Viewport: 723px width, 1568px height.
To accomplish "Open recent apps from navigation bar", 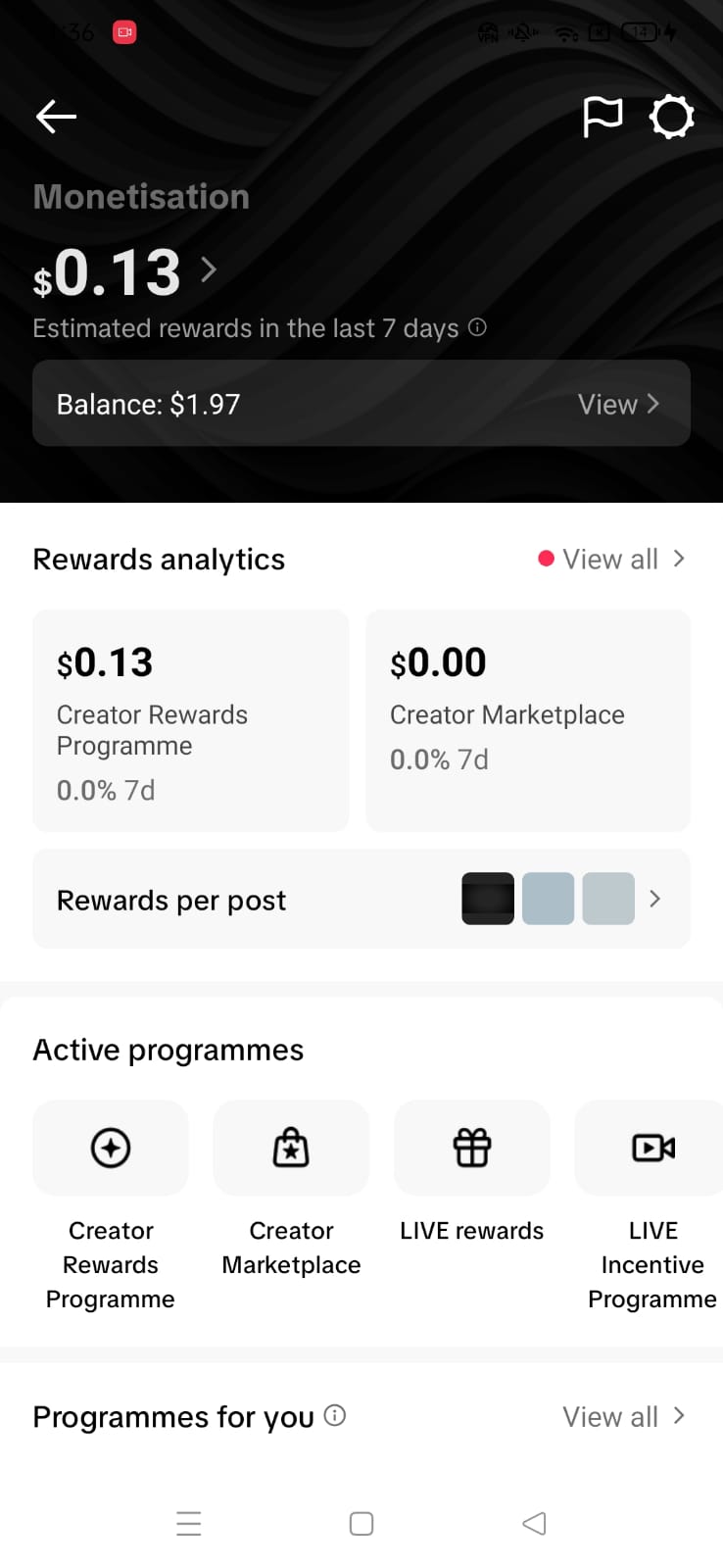I will click(189, 1524).
